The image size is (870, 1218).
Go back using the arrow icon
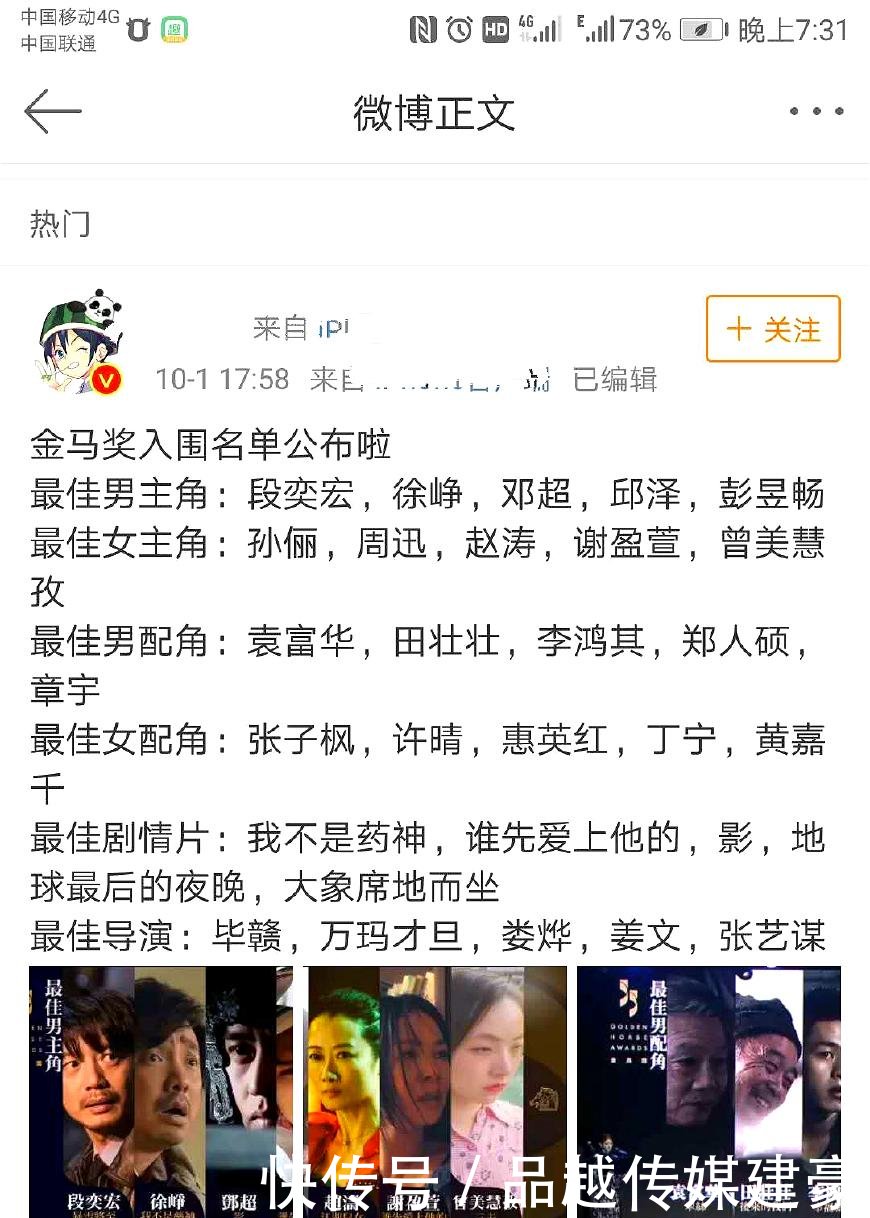(52, 111)
